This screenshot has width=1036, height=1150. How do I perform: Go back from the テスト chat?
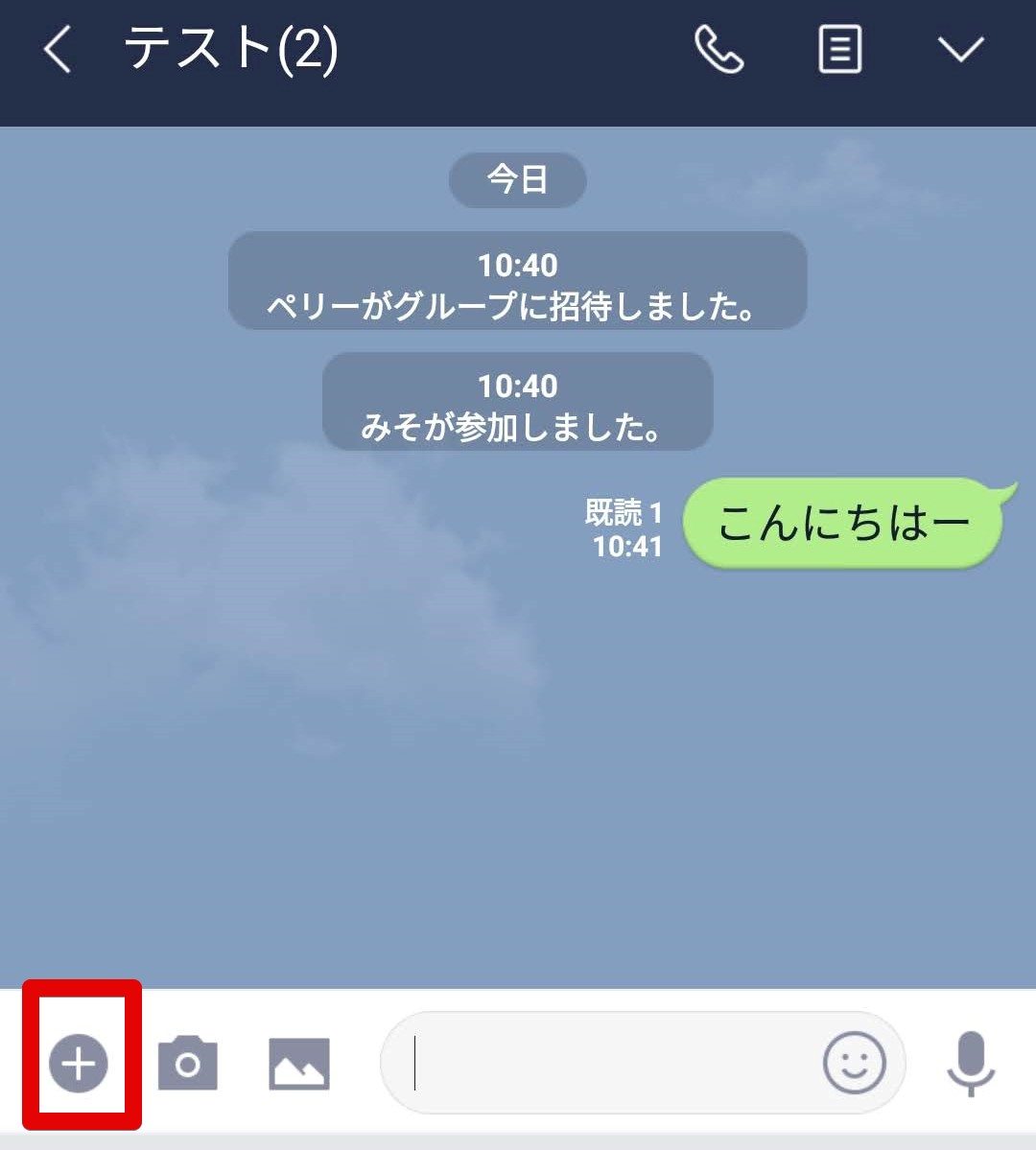coord(58,49)
